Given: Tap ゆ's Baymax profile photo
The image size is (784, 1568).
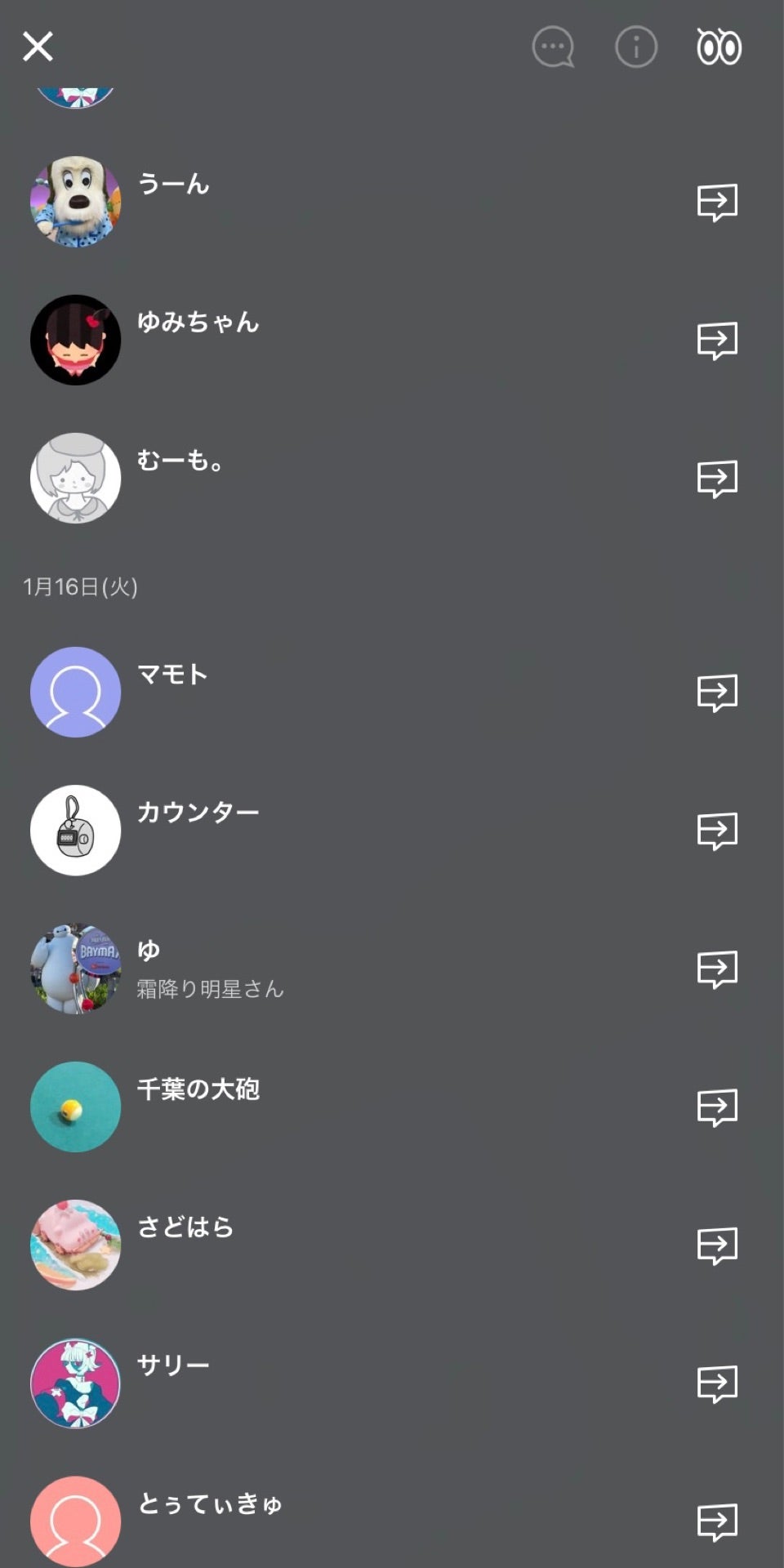Looking at the screenshot, I should tap(76, 969).
